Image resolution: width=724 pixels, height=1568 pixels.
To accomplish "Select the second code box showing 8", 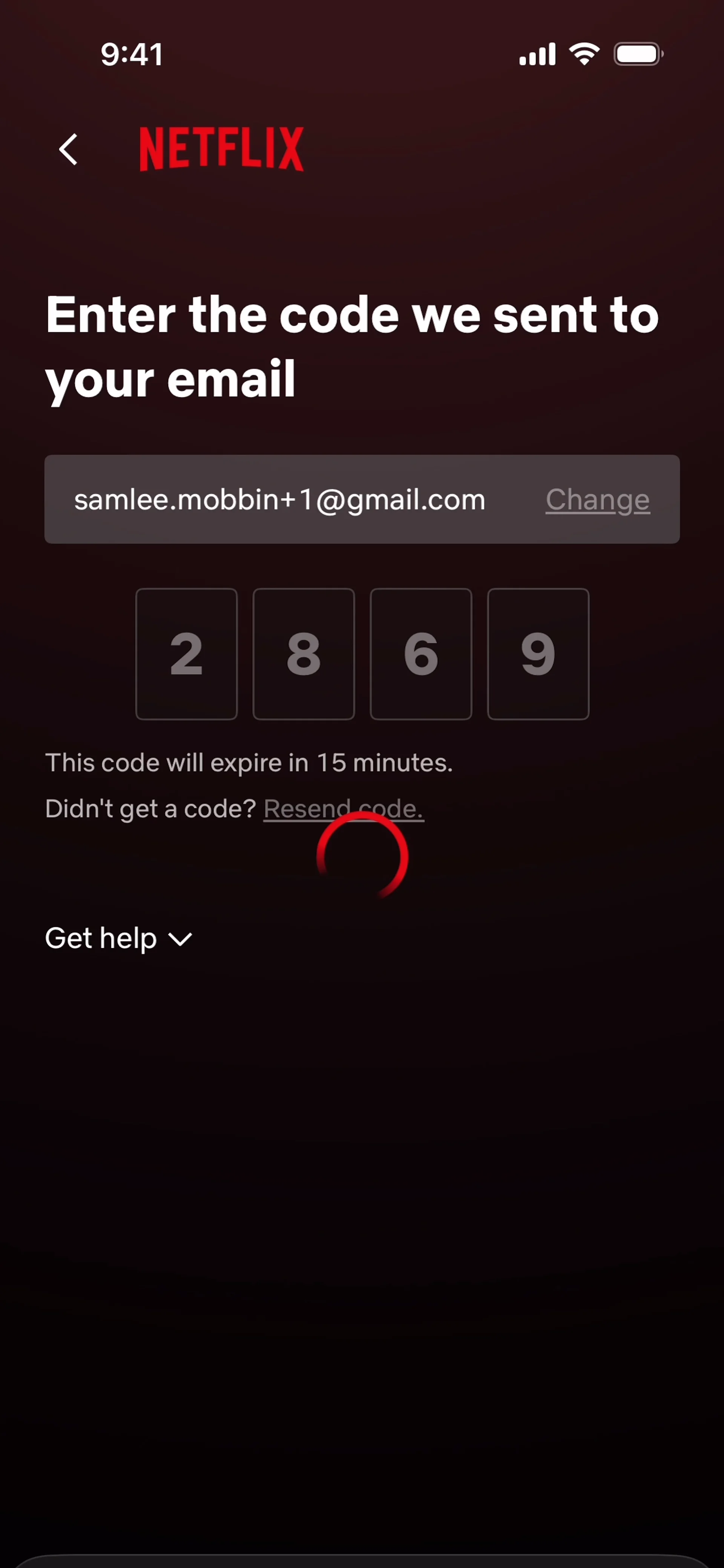I will tap(303, 654).
